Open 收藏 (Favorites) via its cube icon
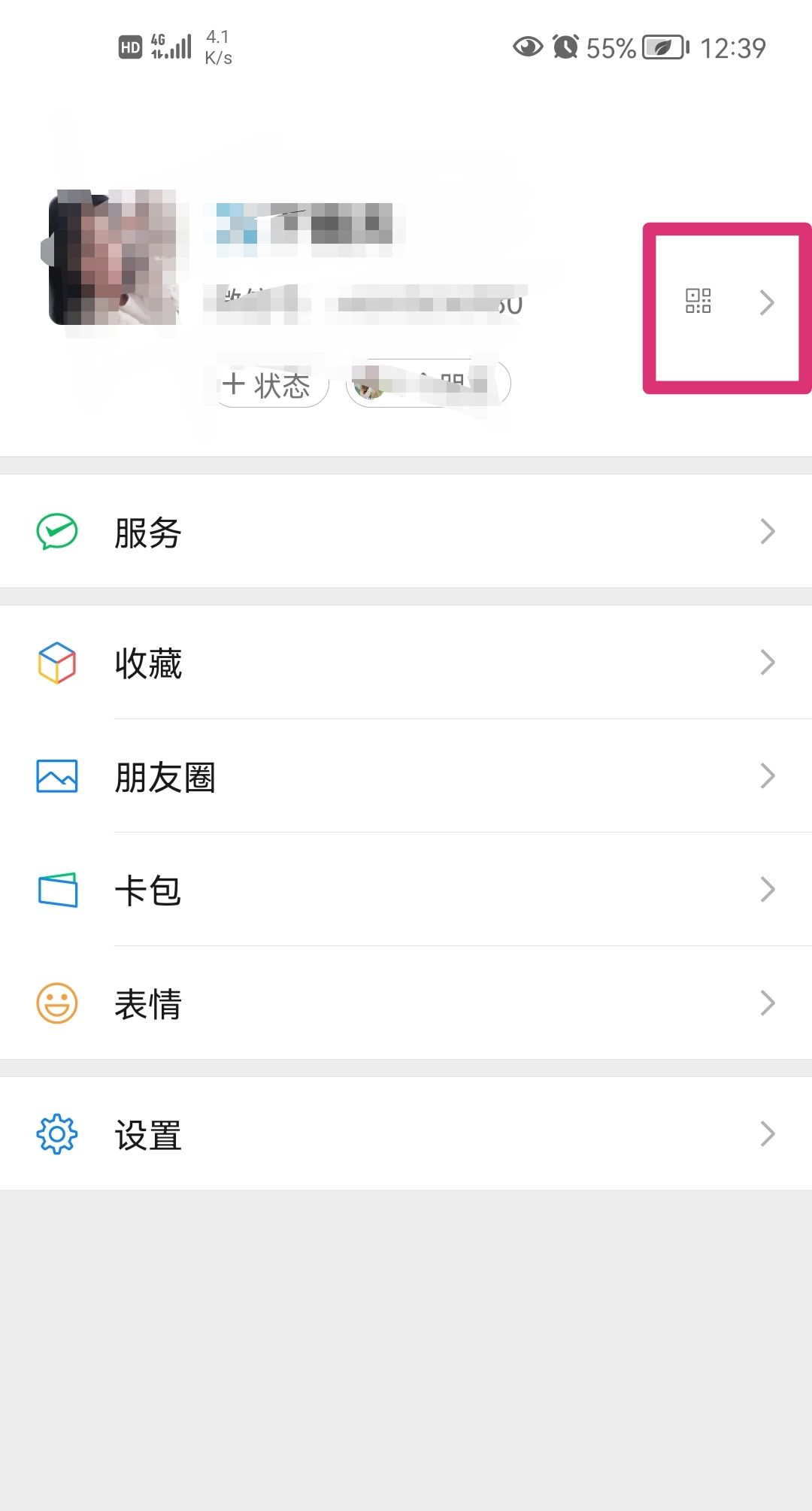The image size is (812, 1511). pyautogui.click(x=56, y=662)
